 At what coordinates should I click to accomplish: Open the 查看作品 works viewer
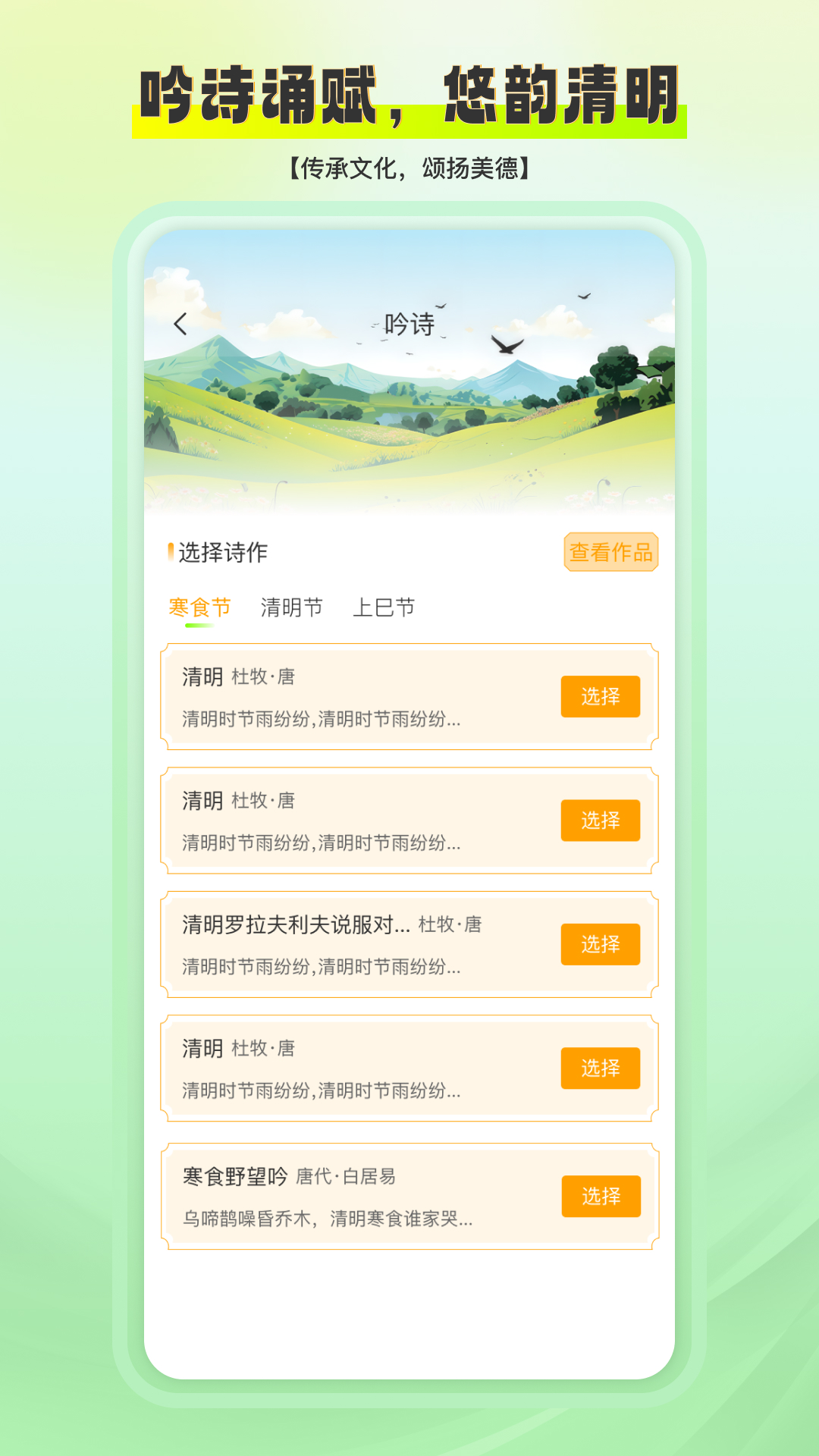(611, 553)
